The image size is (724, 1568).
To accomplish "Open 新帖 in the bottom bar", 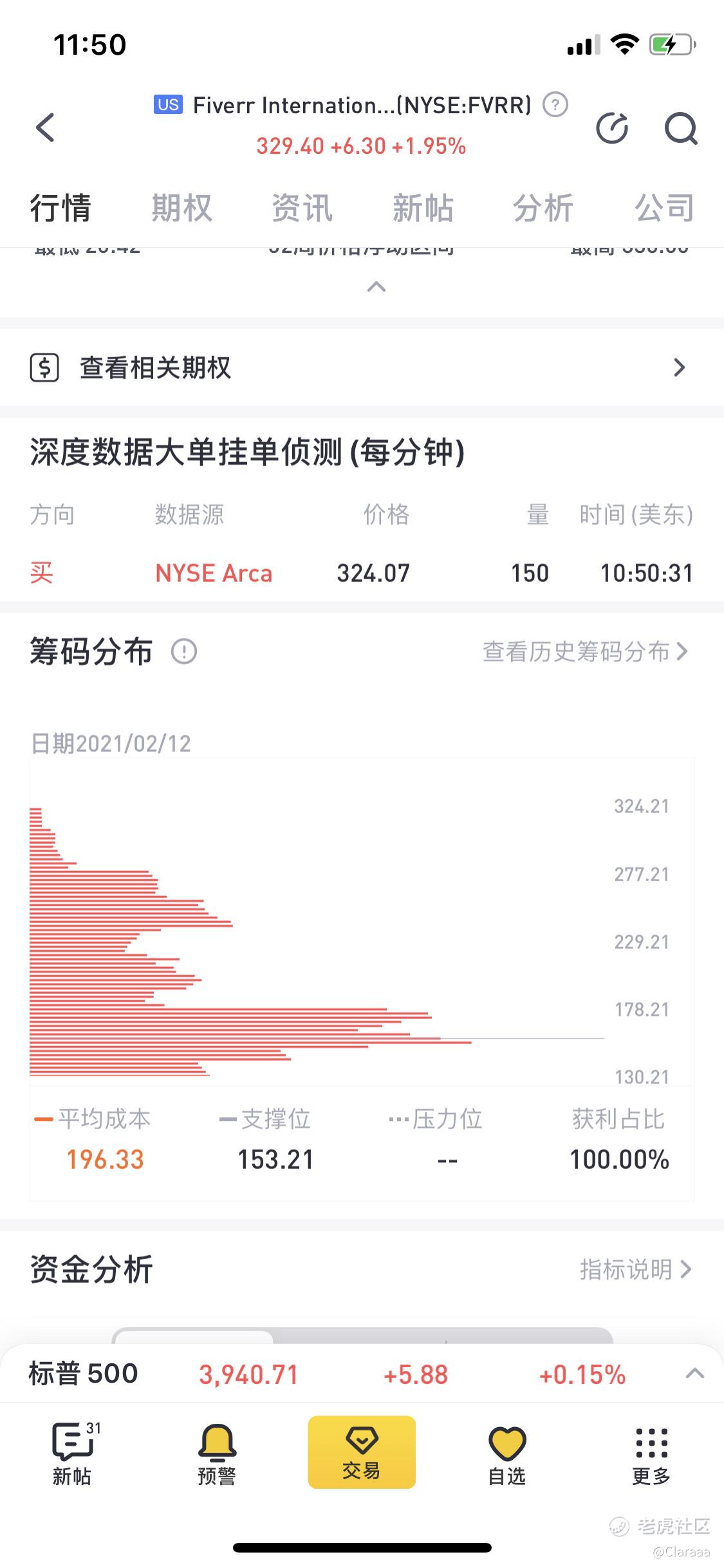I will pyautogui.click(x=72, y=1455).
